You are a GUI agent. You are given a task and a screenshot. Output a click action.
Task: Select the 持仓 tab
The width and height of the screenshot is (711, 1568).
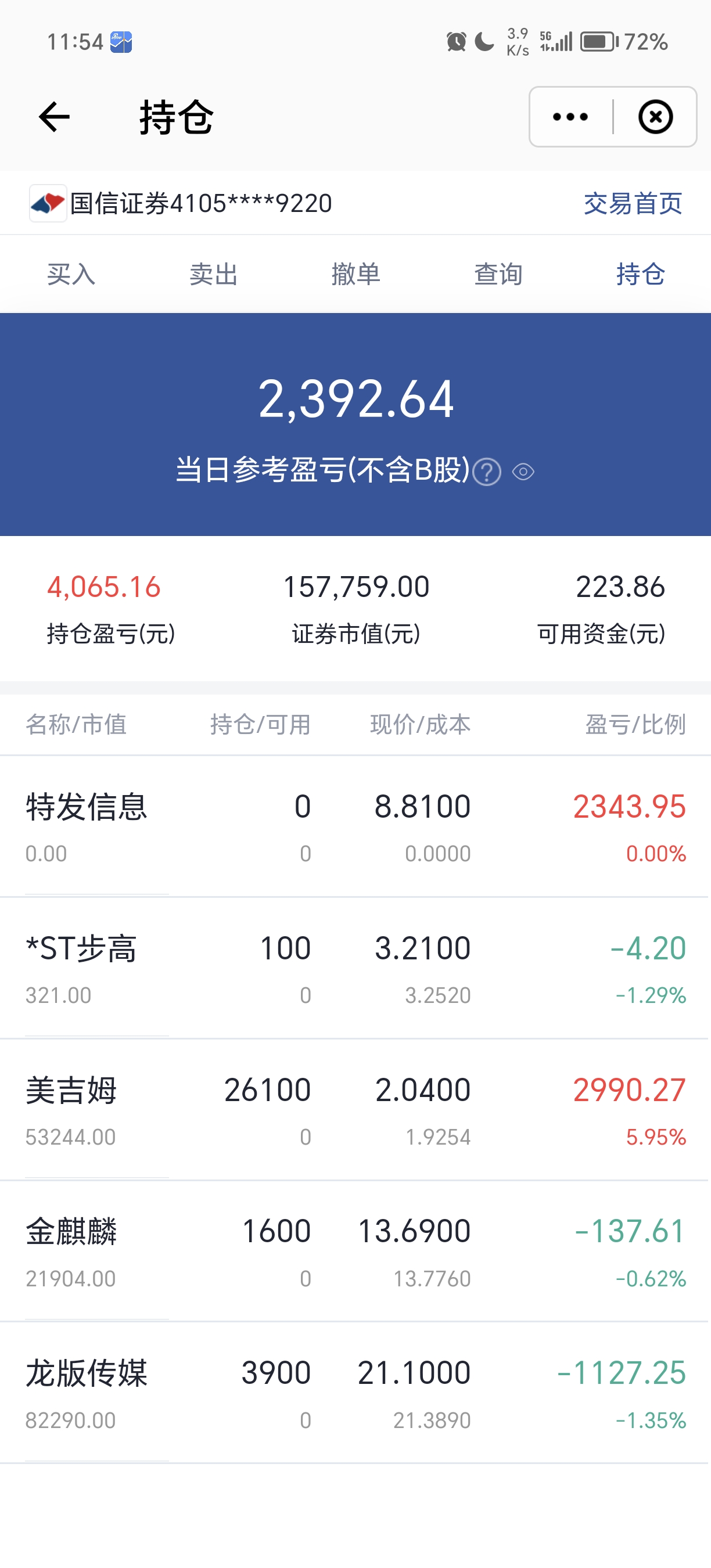[640, 274]
